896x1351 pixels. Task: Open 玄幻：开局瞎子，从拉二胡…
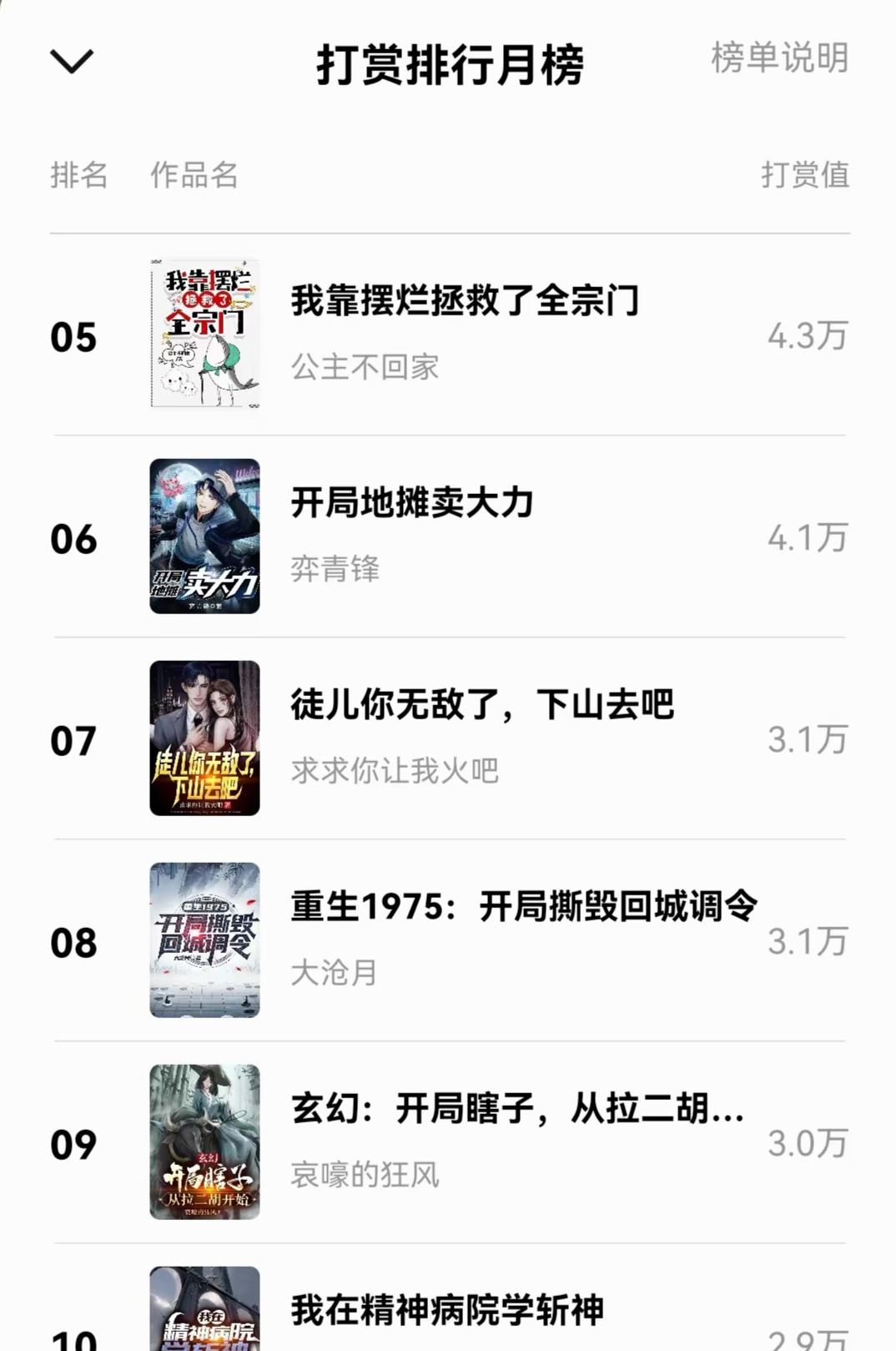coord(516,1109)
